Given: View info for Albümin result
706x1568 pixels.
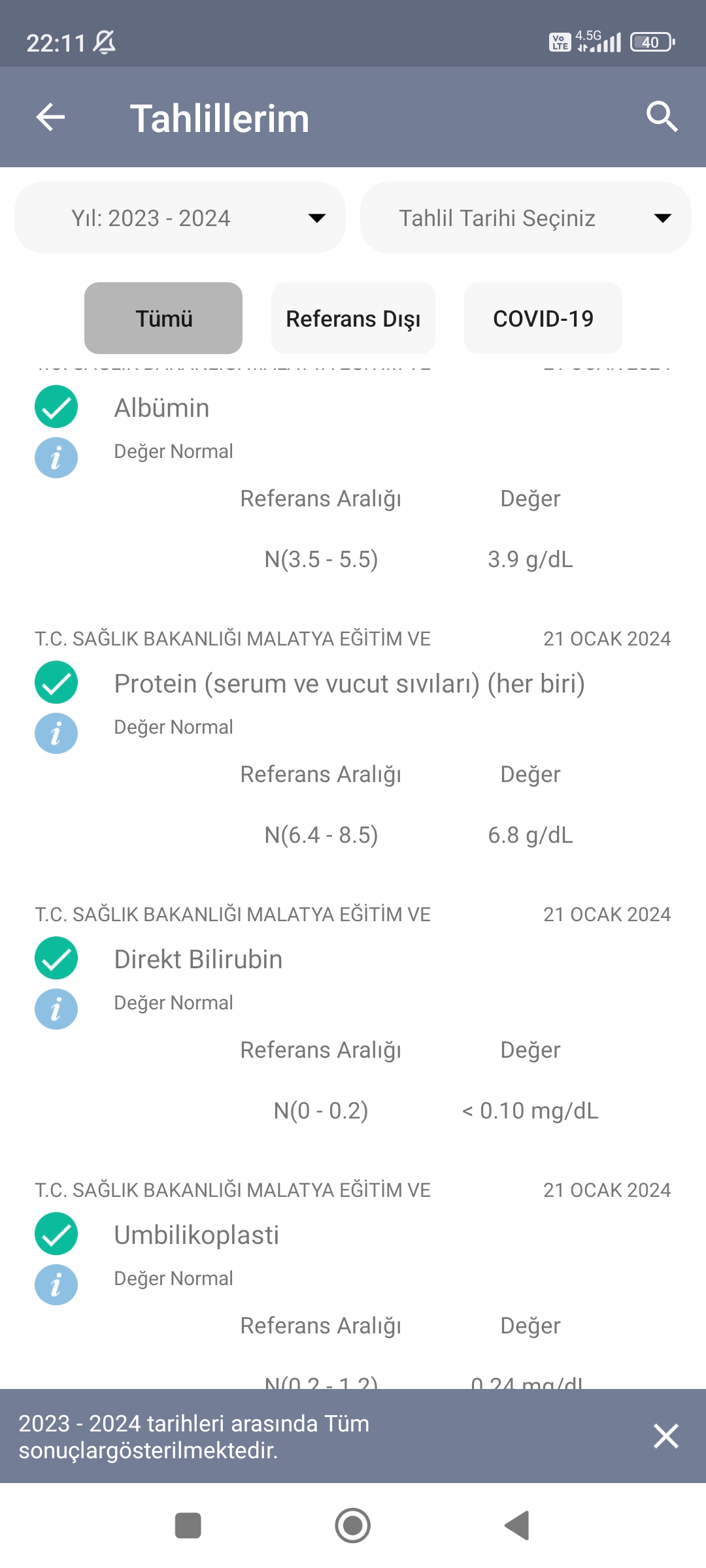Looking at the screenshot, I should point(56,457).
